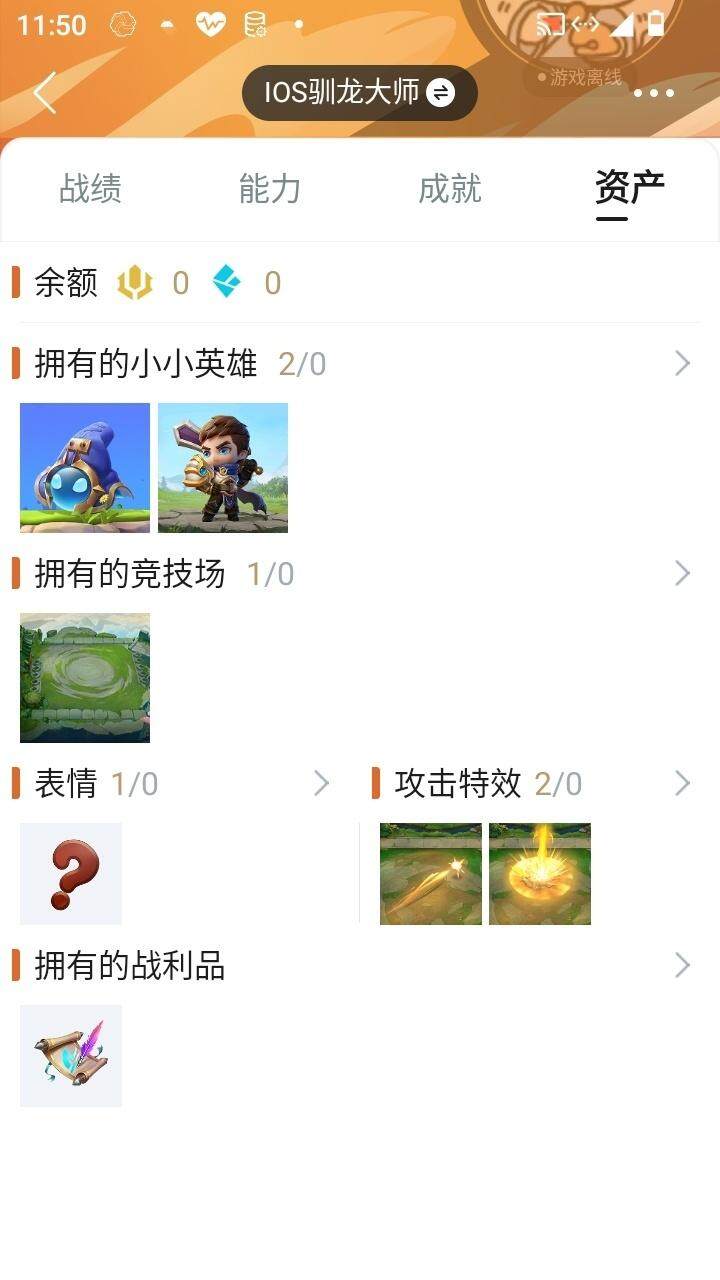Image resolution: width=720 pixels, height=1280 pixels.
Task: Tap the back arrow at top left
Action: [x=44, y=92]
